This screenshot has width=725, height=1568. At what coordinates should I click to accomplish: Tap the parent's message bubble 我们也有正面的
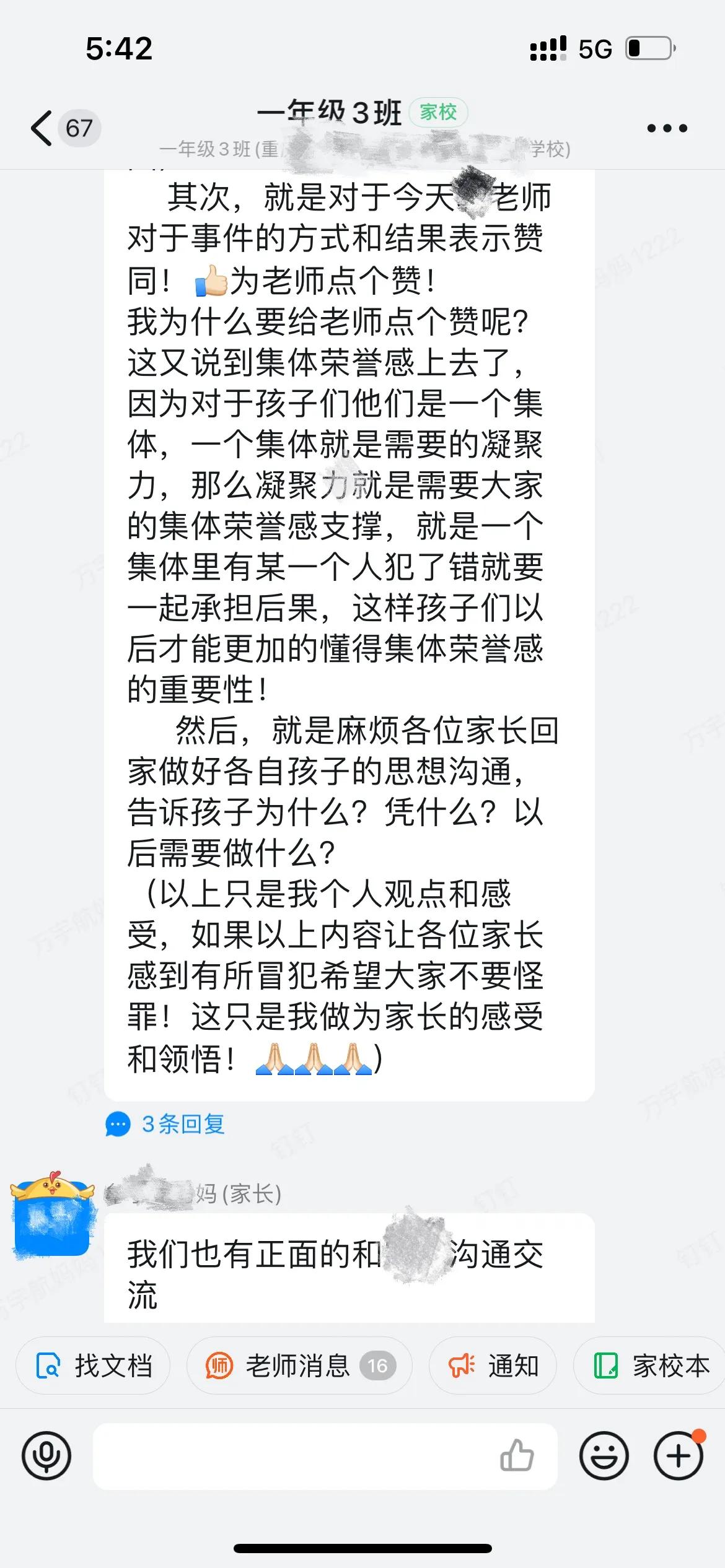tap(347, 1270)
